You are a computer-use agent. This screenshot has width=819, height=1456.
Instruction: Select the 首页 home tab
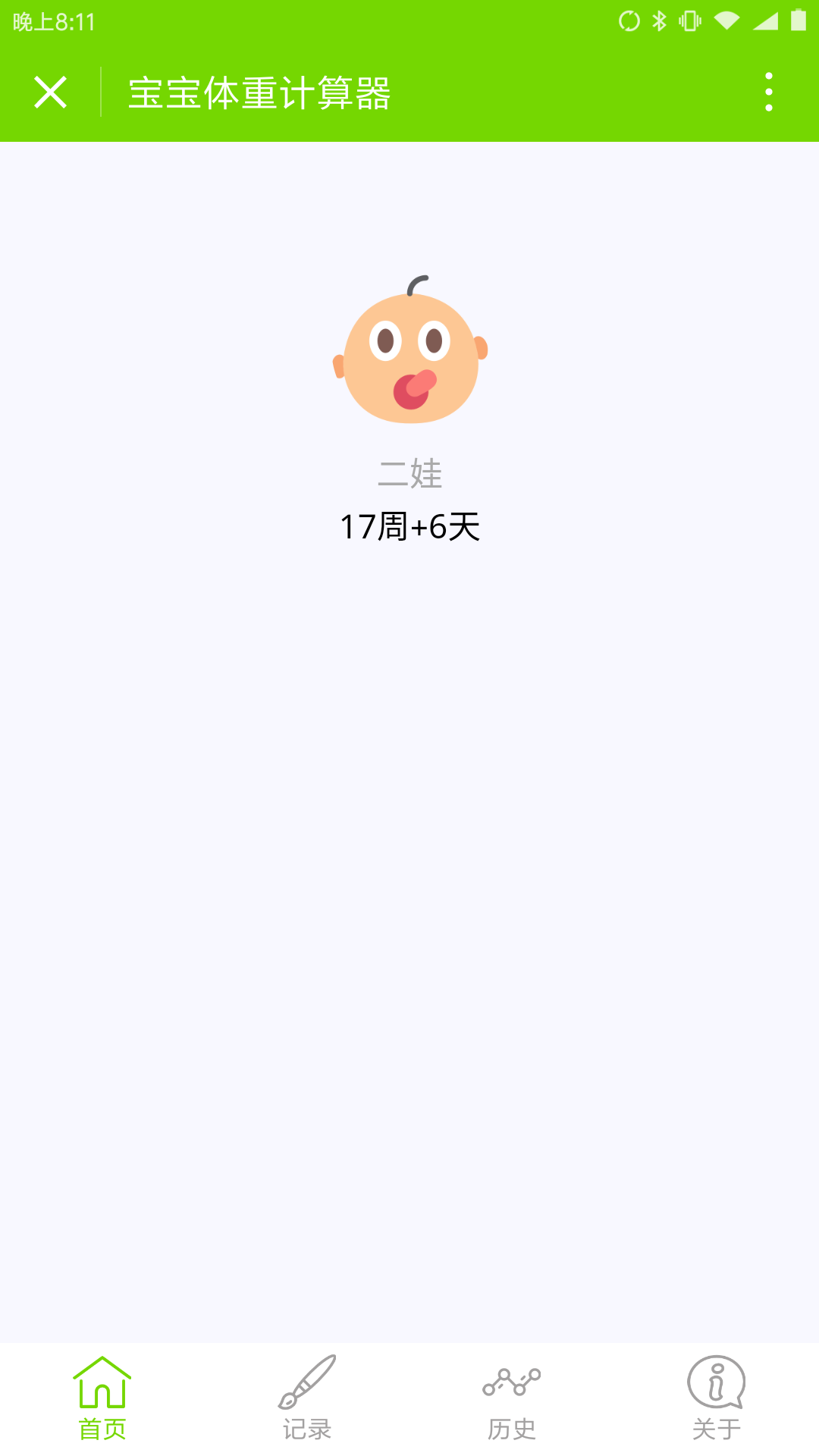pos(102,1398)
